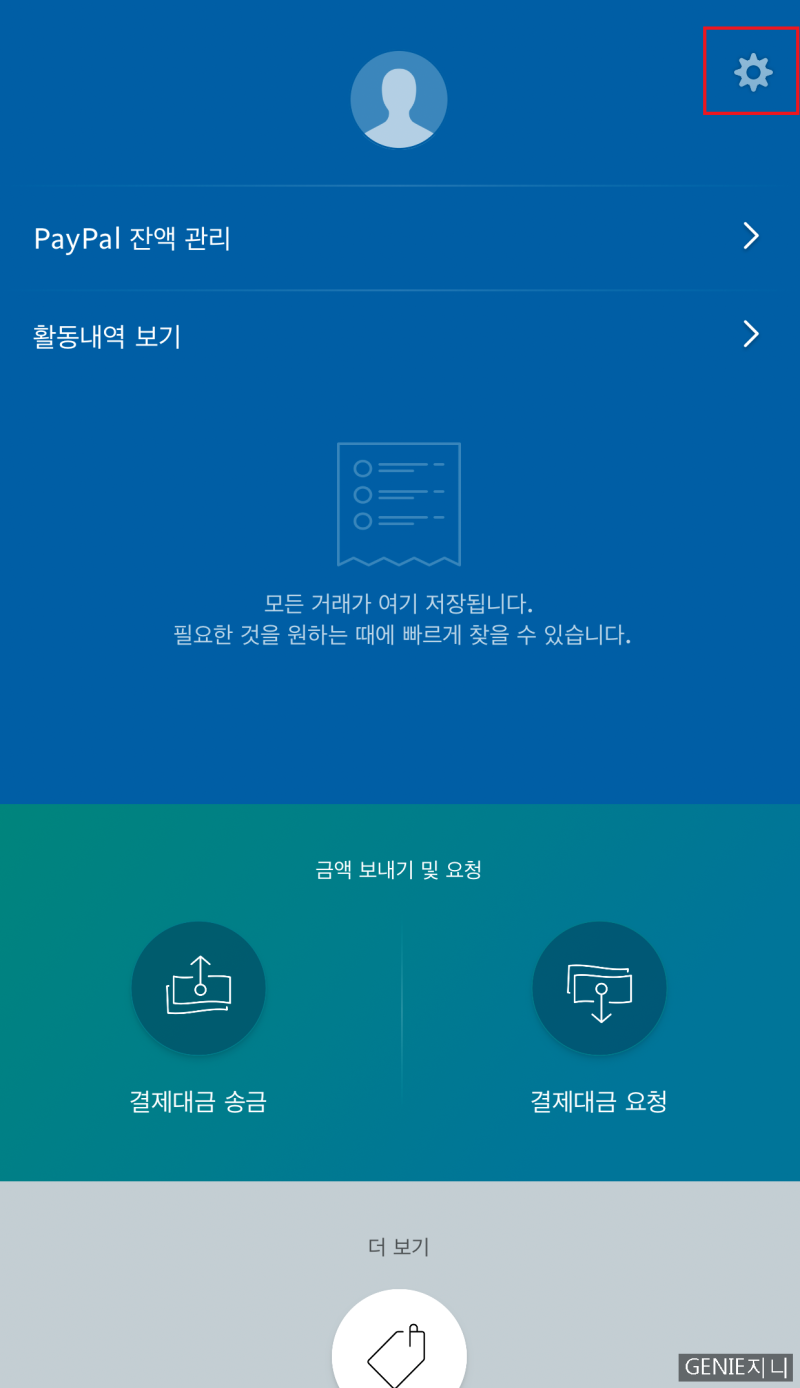Open PayPal 잔액 관리 menu item
The height and width of the screenshot is (1388, 800).
tap(134, 237)
